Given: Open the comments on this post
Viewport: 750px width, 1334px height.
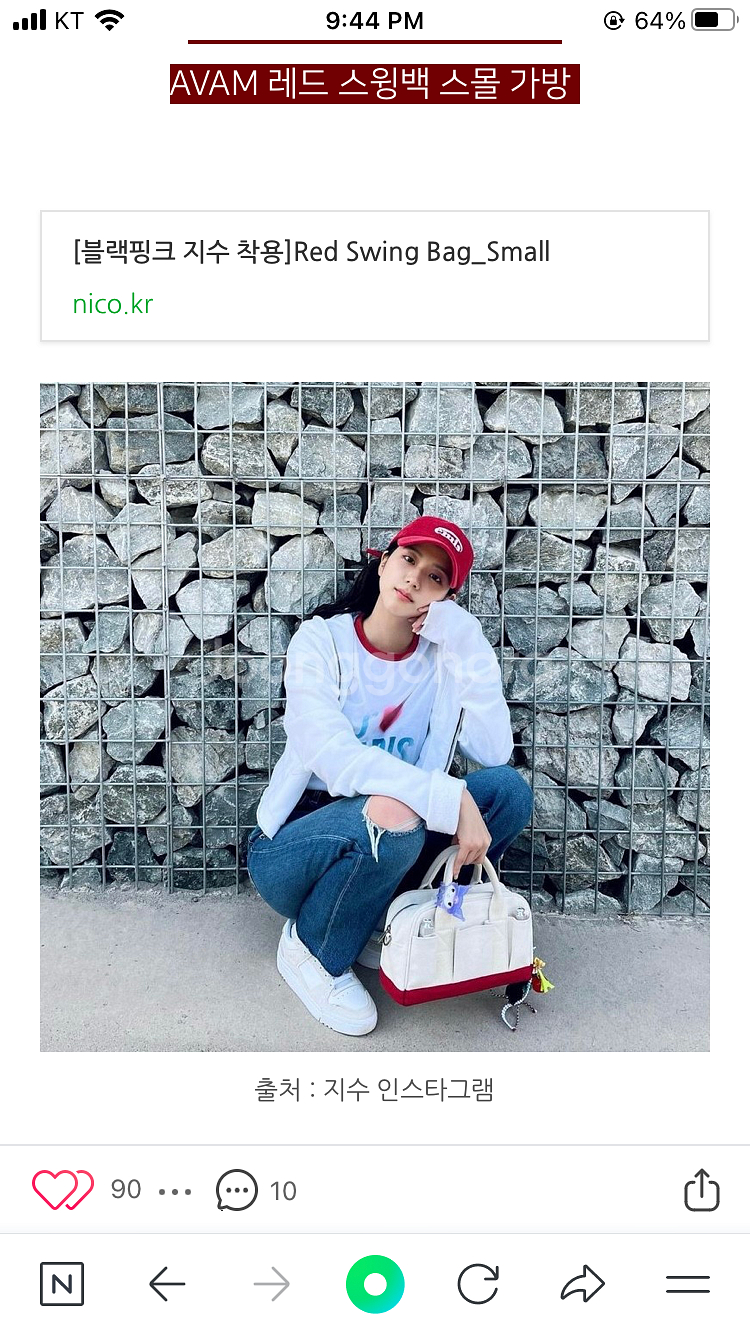Looking at the screenshot, I should (x=237, y=1191).
